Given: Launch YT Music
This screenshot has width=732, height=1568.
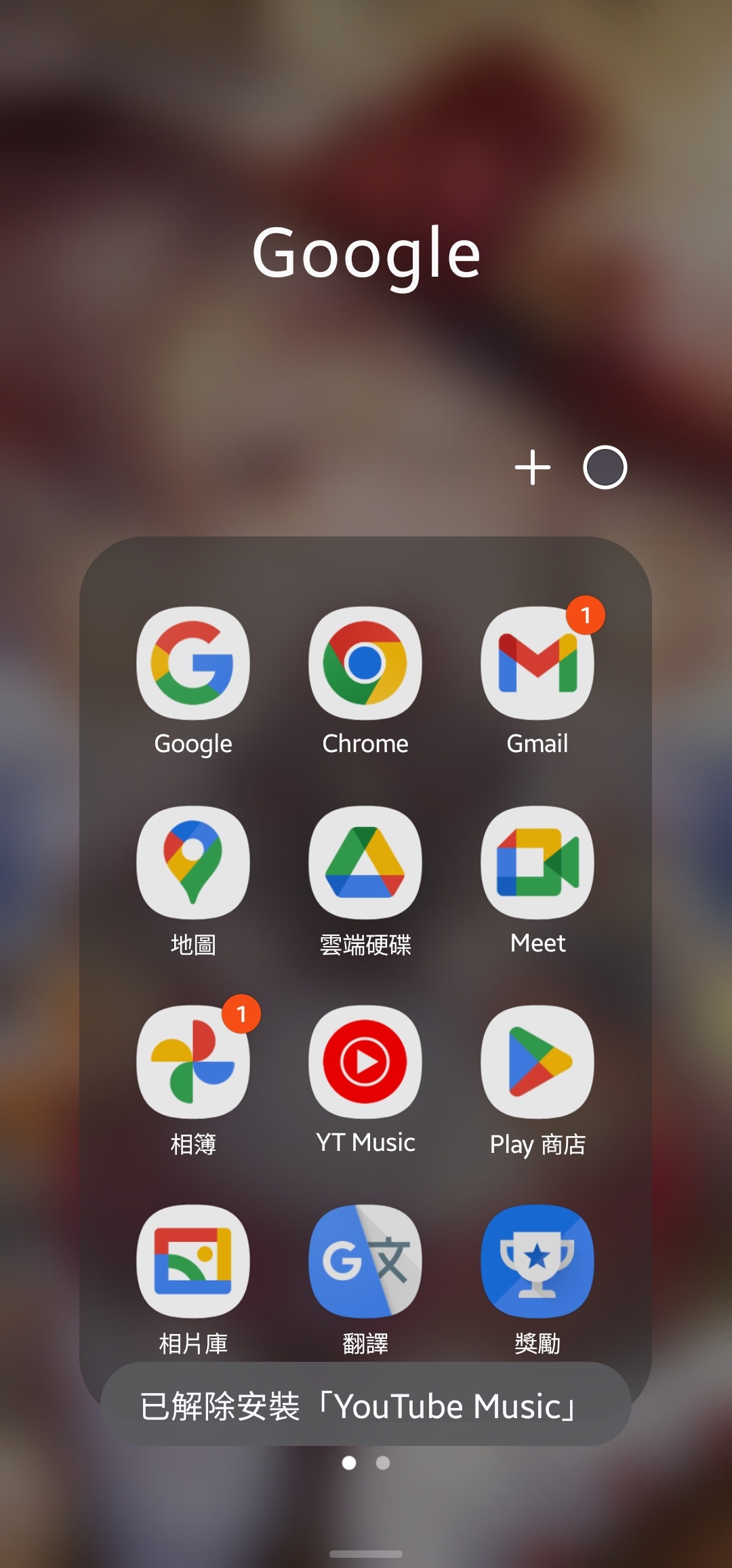Looking at the screenshot, I should [365, 1062].
